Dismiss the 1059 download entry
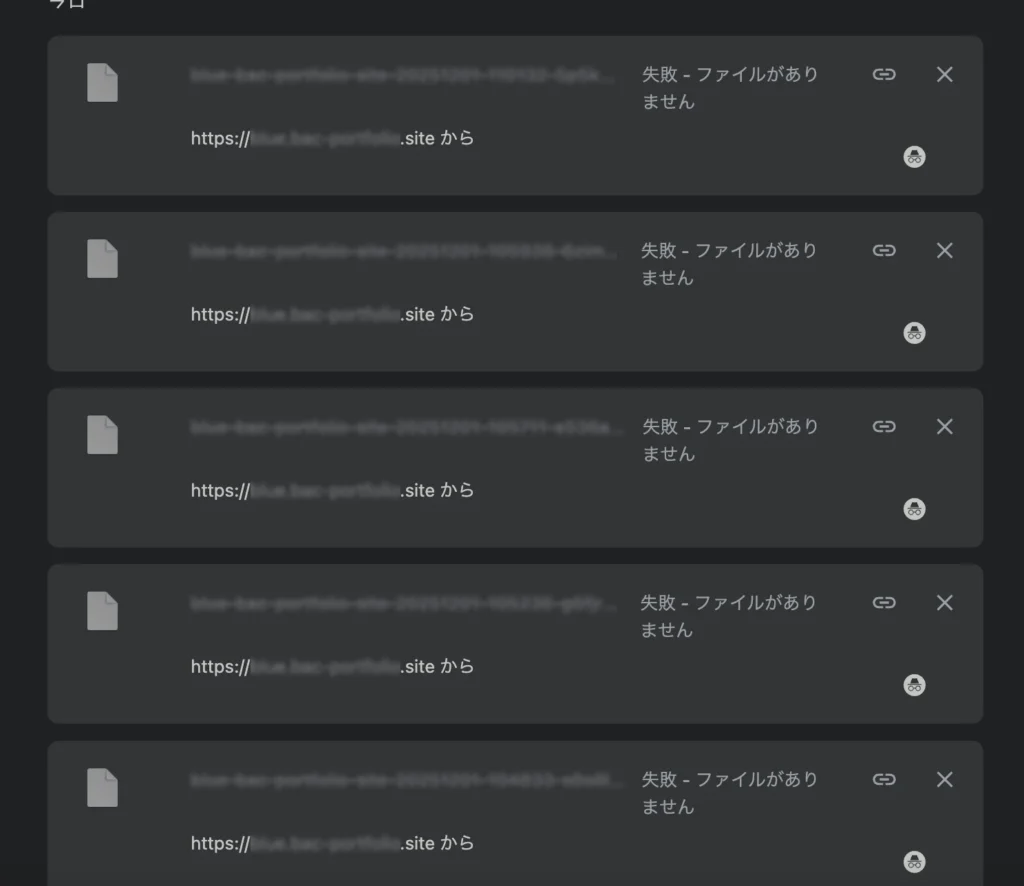The width and height of the screenshot is (1024, 886). 944,251
